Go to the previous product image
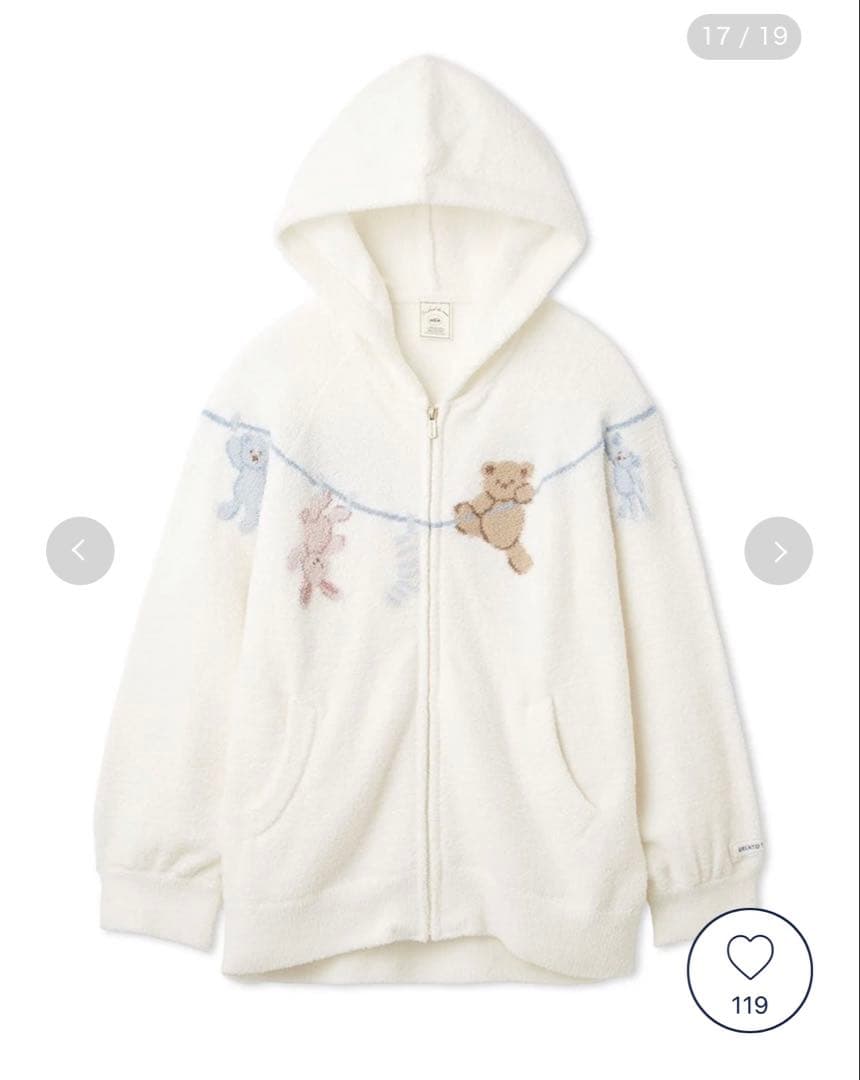This screenshot has width=860, height=1080. click(x=80, y=551)
